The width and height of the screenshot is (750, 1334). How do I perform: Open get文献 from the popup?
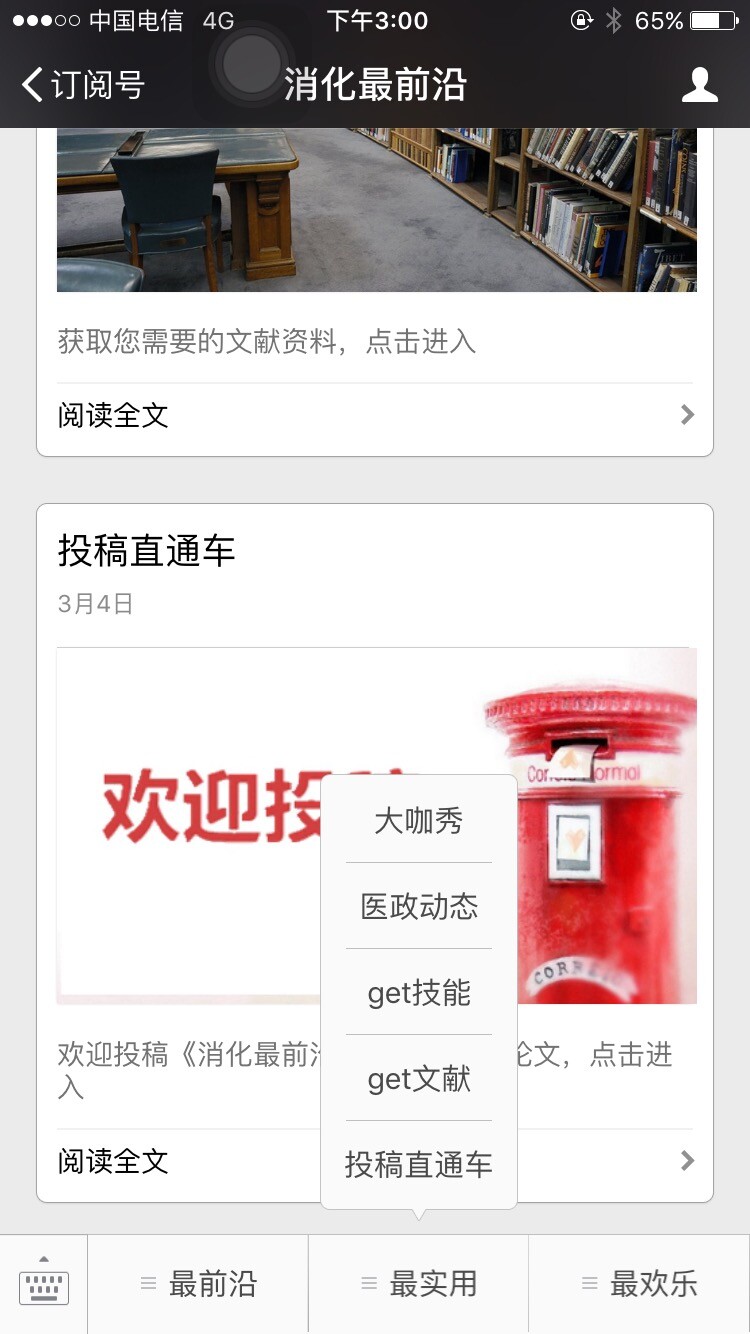pyautogui.click(x=418, y=1079)
